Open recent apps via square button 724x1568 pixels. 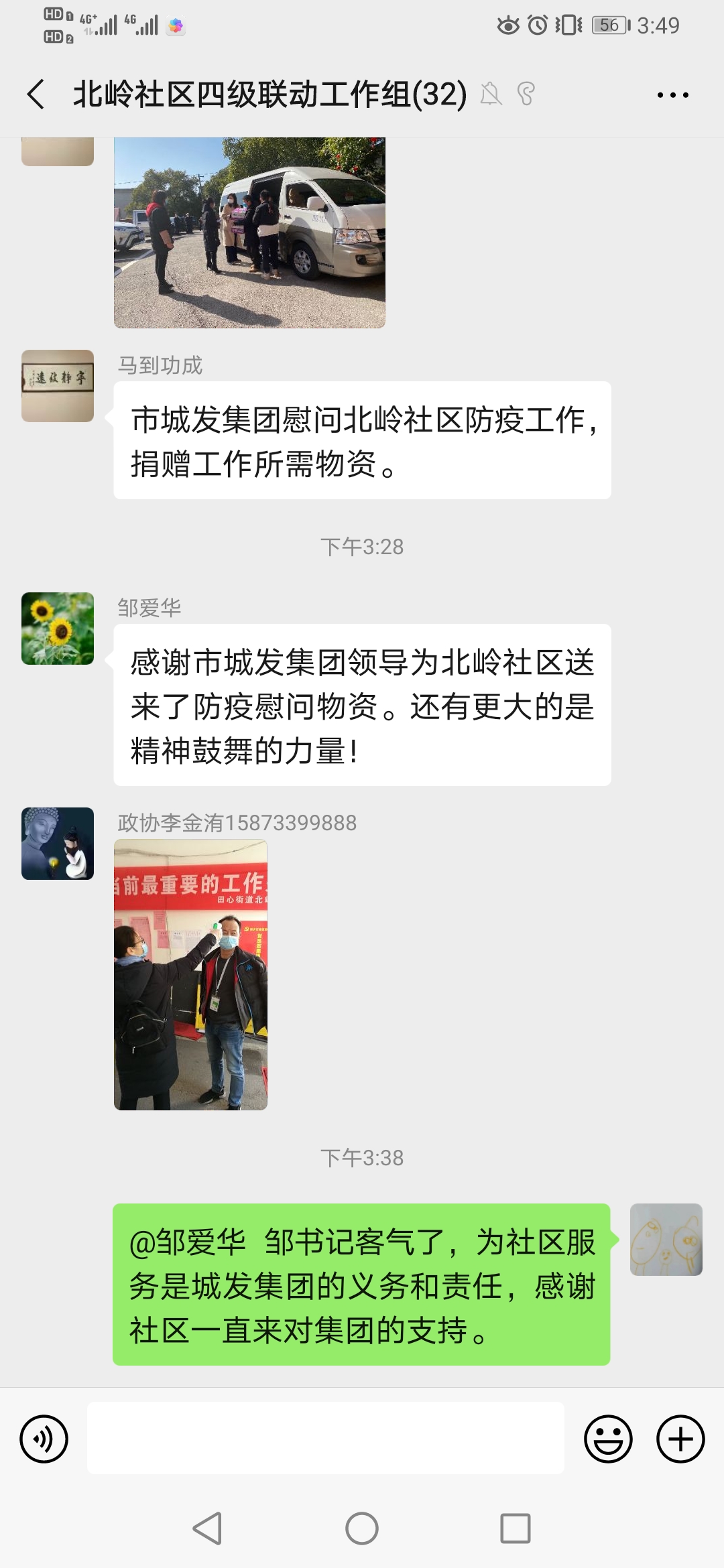pos(516,1528)
